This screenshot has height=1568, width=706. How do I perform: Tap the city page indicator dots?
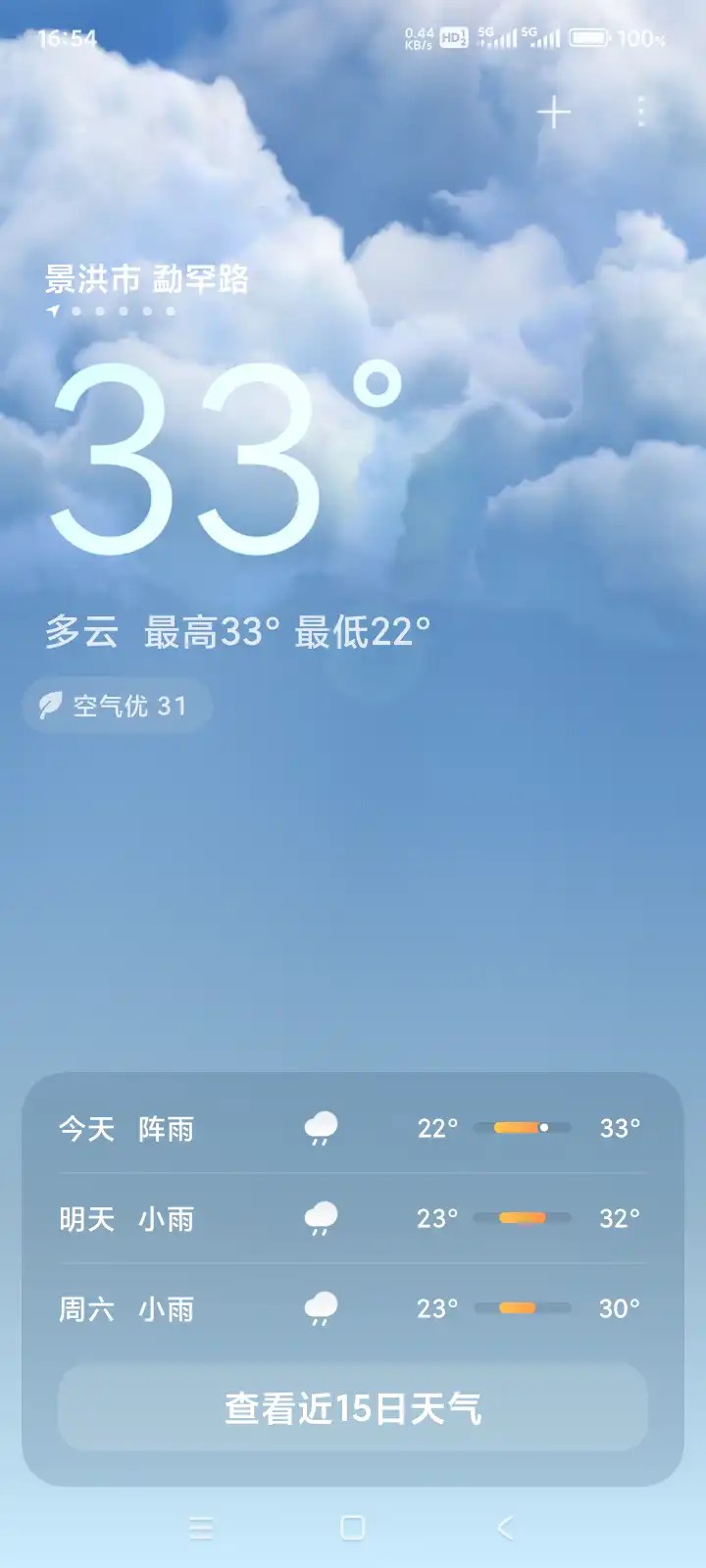pyautogui.click(x=112, y=312)
